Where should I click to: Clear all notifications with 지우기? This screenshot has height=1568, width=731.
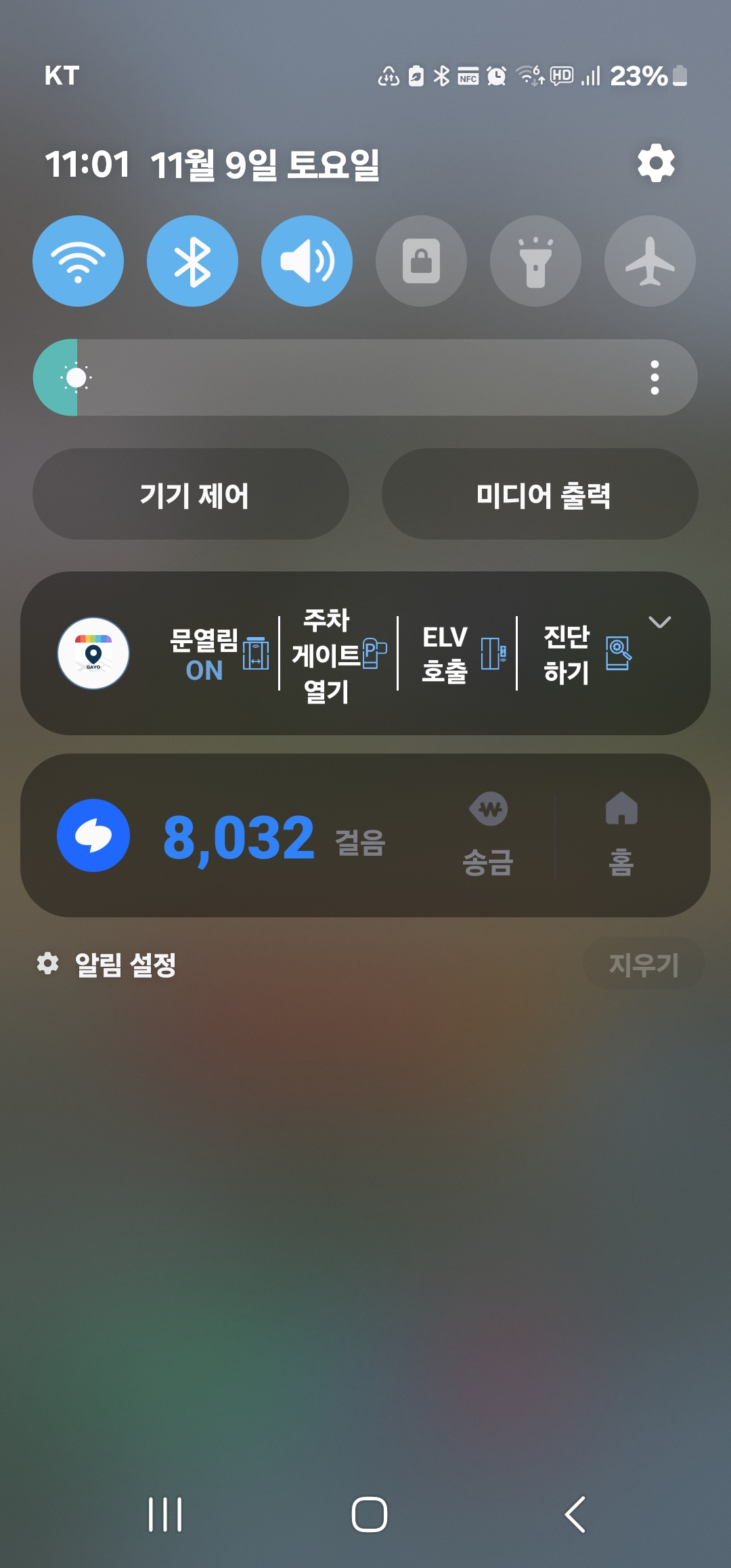click(643, 964)
